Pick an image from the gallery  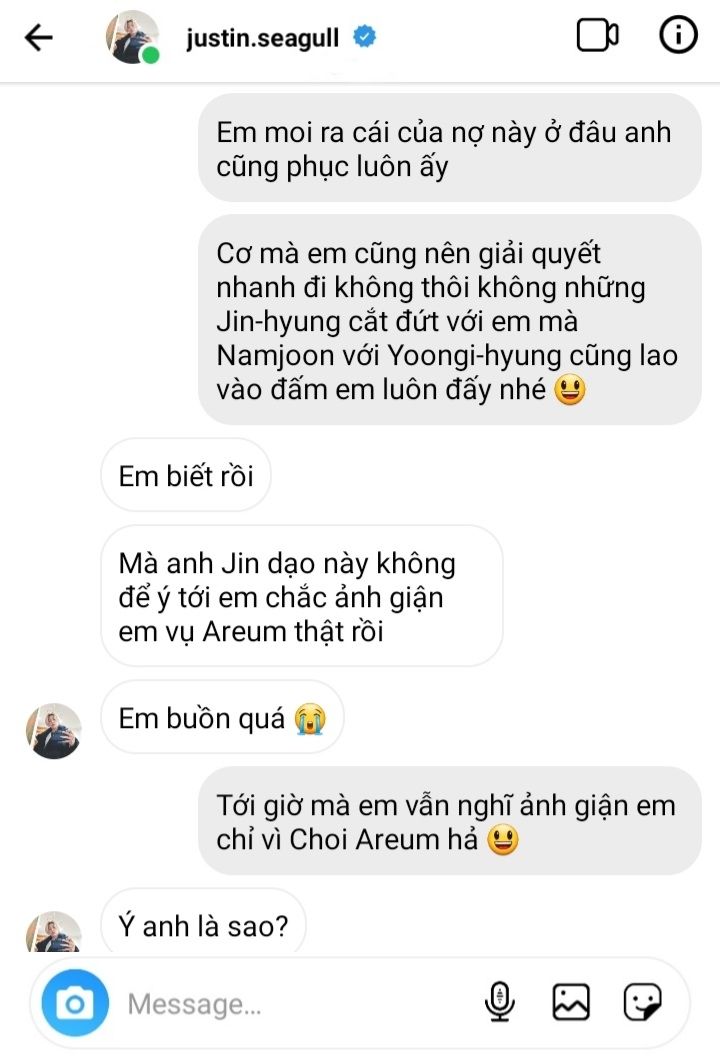click(x=571, y=1002)
